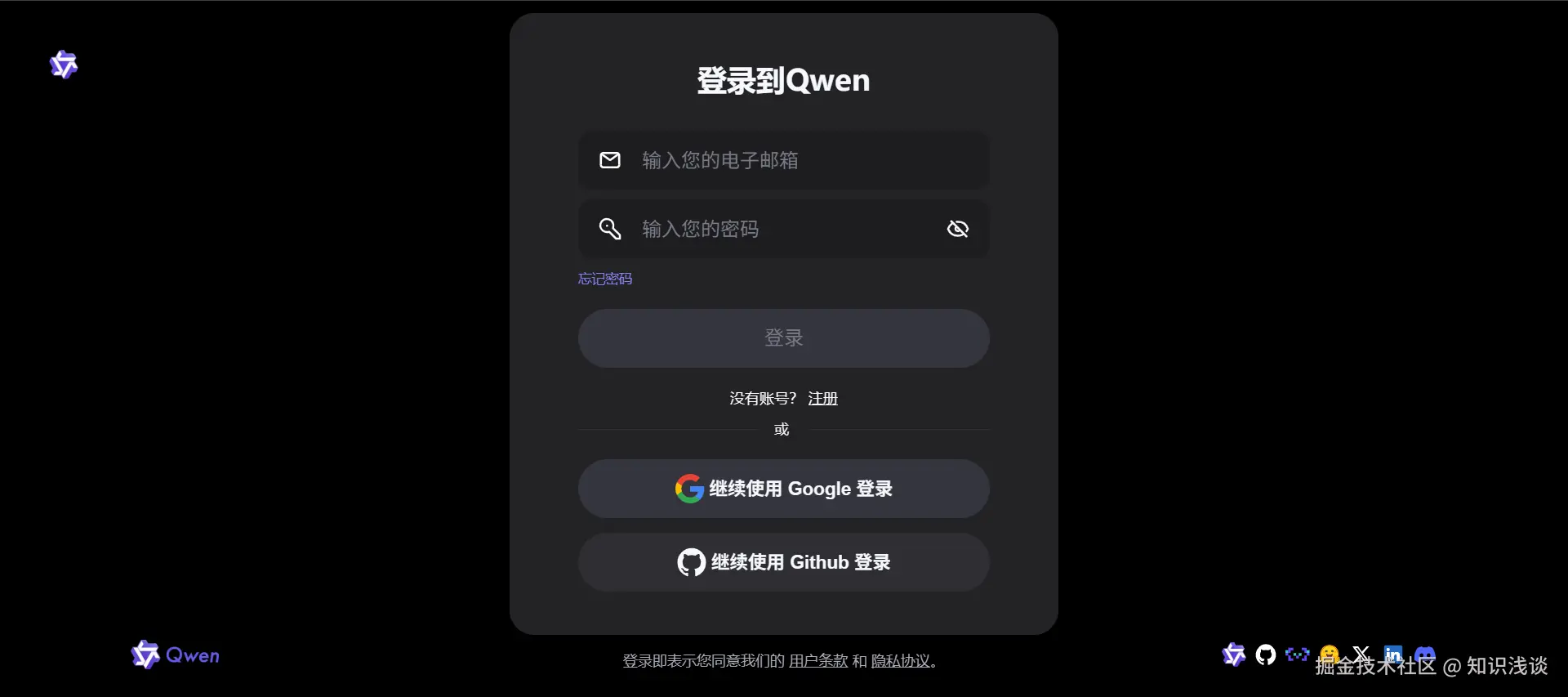Focus the password input field

click(x=784, y=229)
